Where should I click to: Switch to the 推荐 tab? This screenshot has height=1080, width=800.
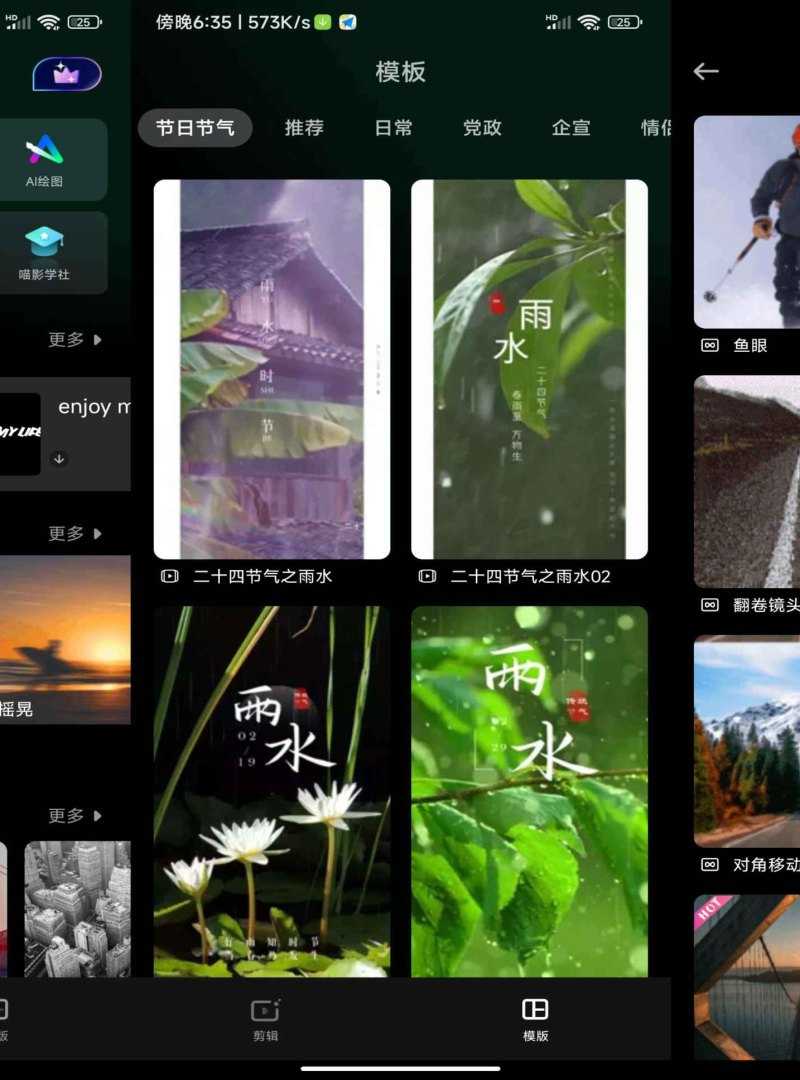[x=304, y=128]
